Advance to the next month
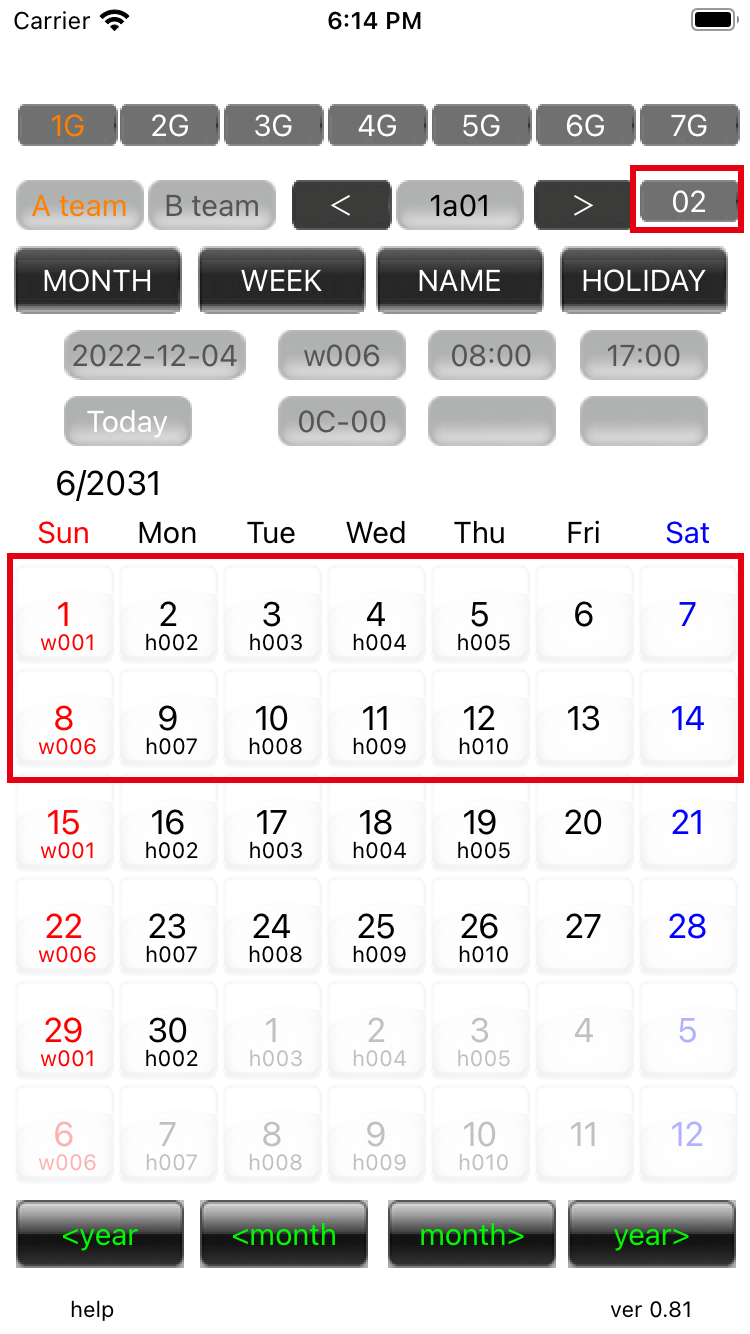Viewport: 750px width, 1334px height. [472, 1235]
